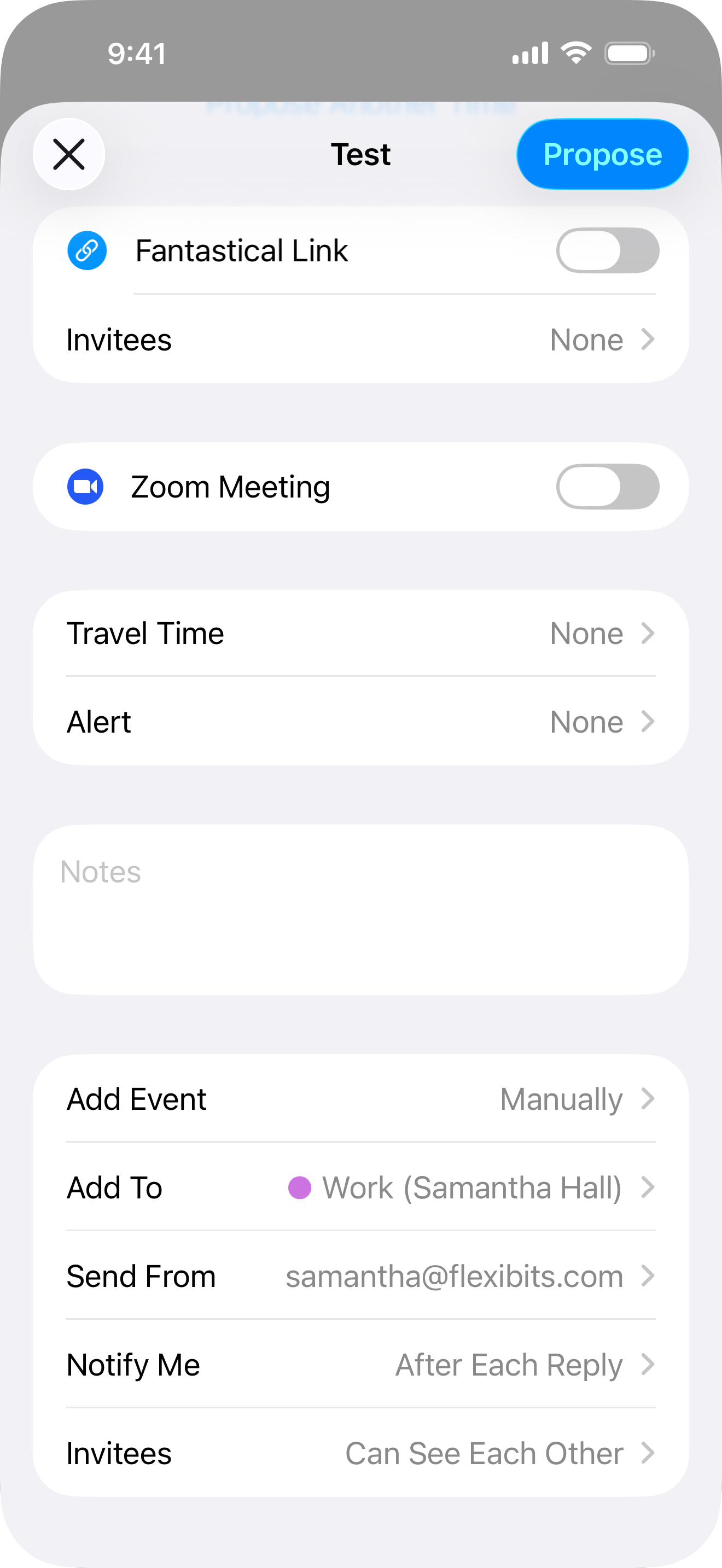Screen dimensions: 722x1568
Task: Change the Add Event Manually option
Action: 360,1099
